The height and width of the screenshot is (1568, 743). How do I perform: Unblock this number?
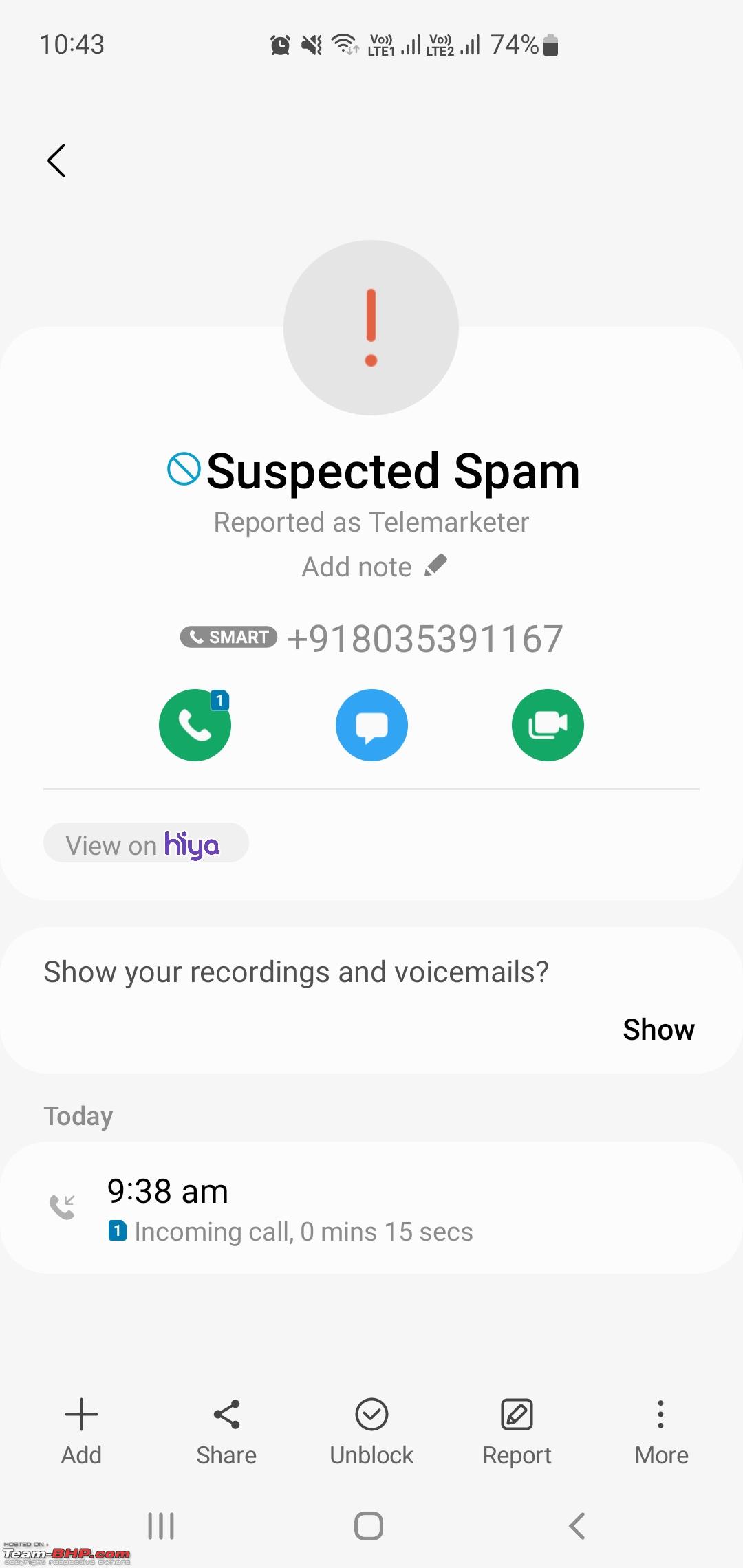coord(371,1432)
